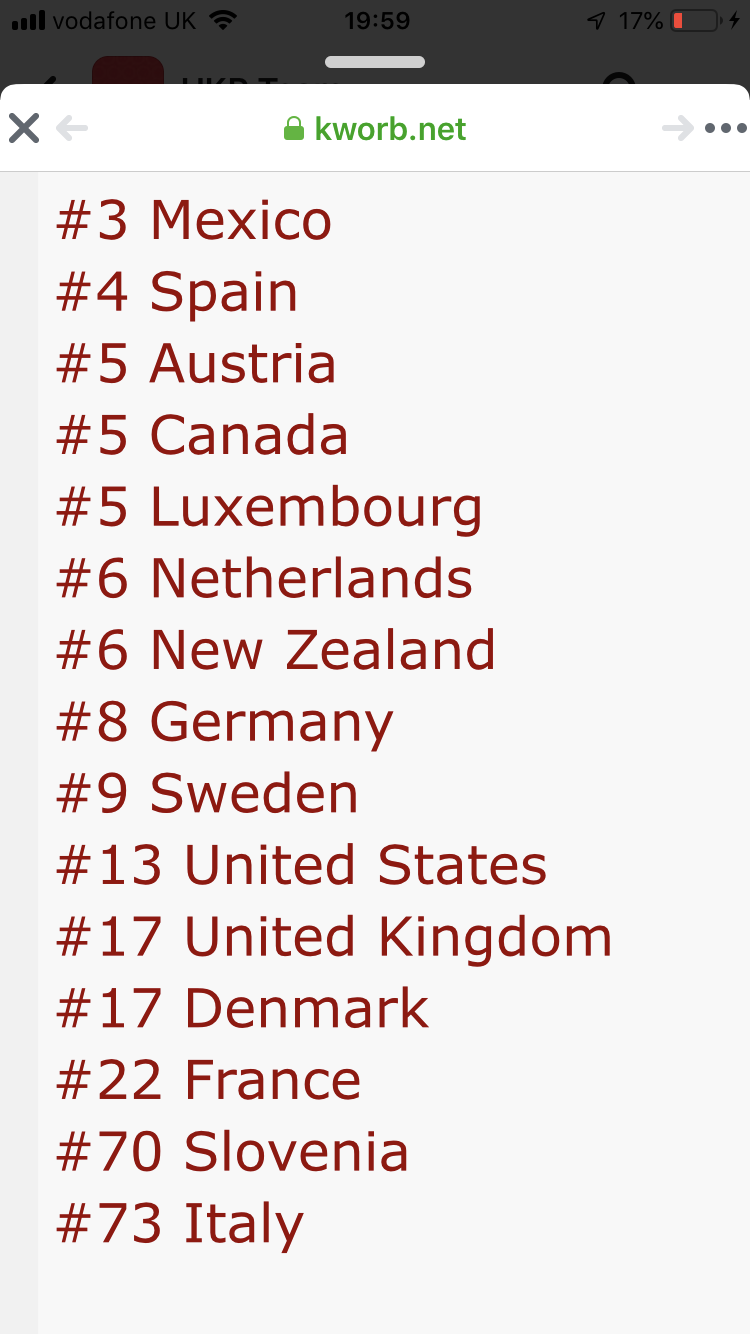Tap the kworb.net address field
The width and height of the screenshot is (750, 1334).
coord(375,128)
